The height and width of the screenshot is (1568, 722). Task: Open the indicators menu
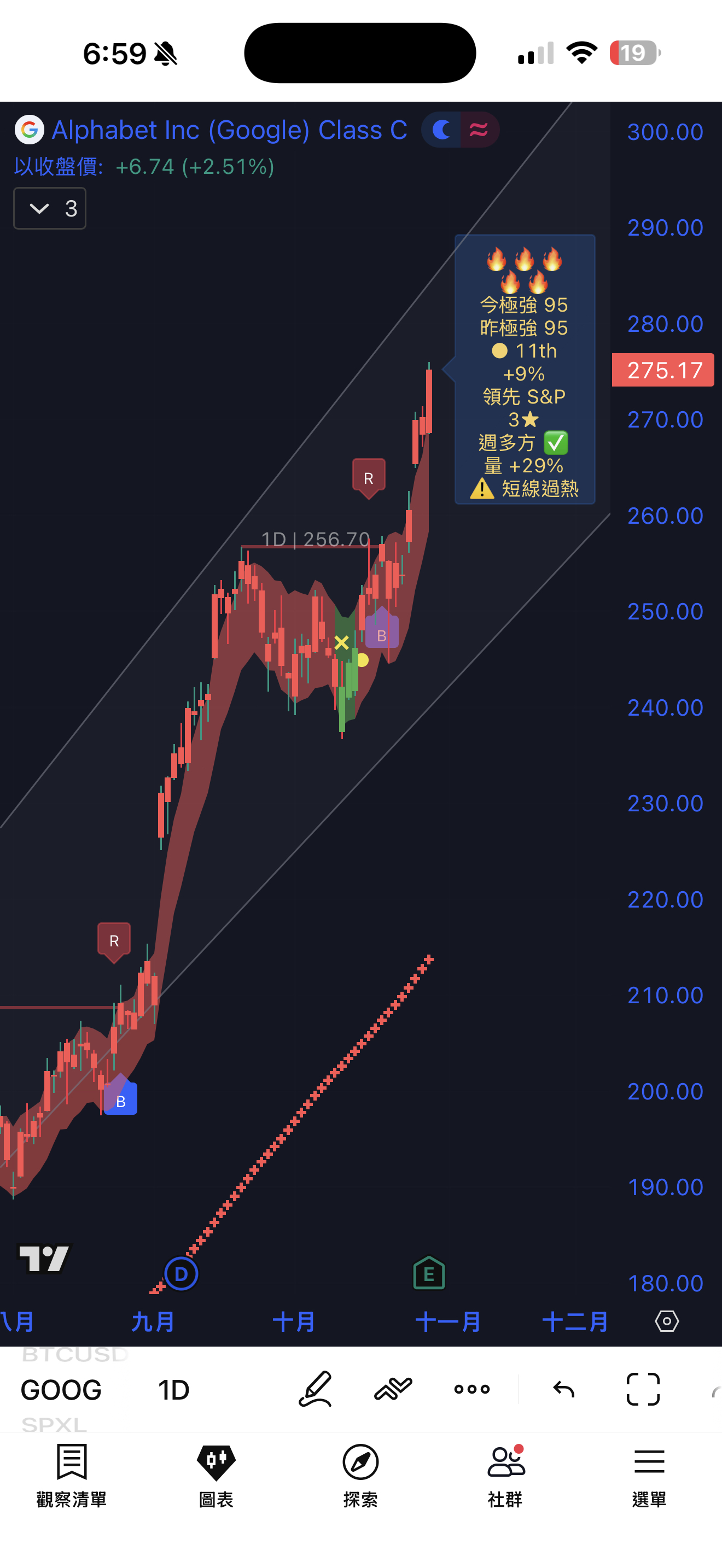pos(393,1389)
